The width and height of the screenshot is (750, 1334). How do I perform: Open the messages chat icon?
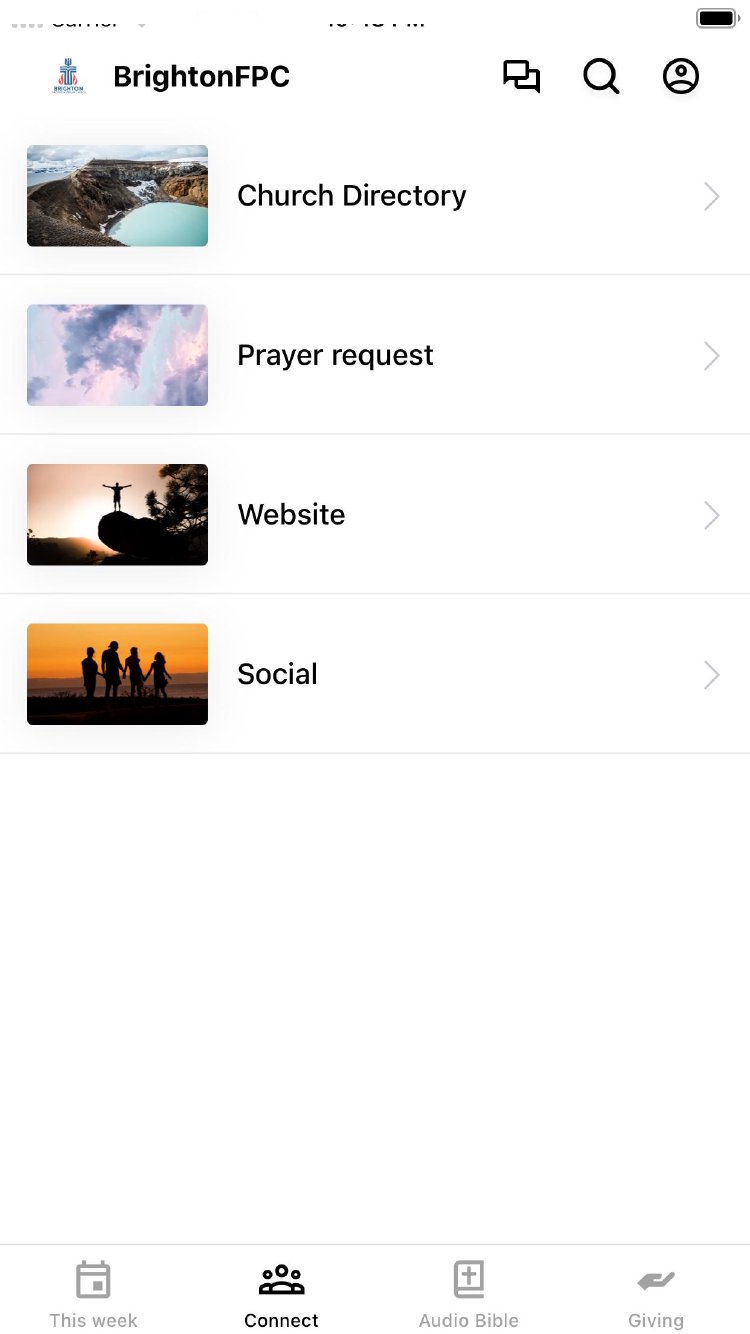click(x=521, y=77)
